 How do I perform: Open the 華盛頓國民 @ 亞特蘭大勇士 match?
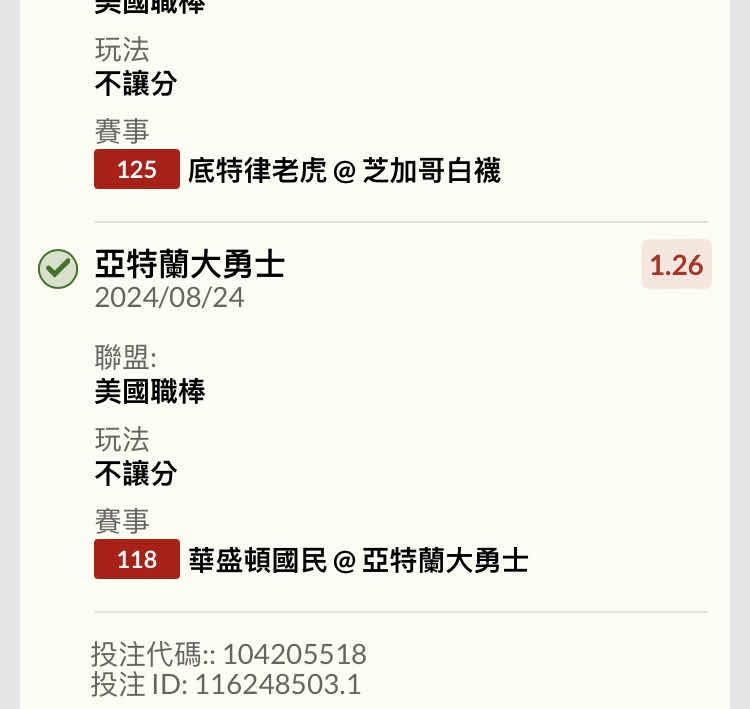click(358, 560)
